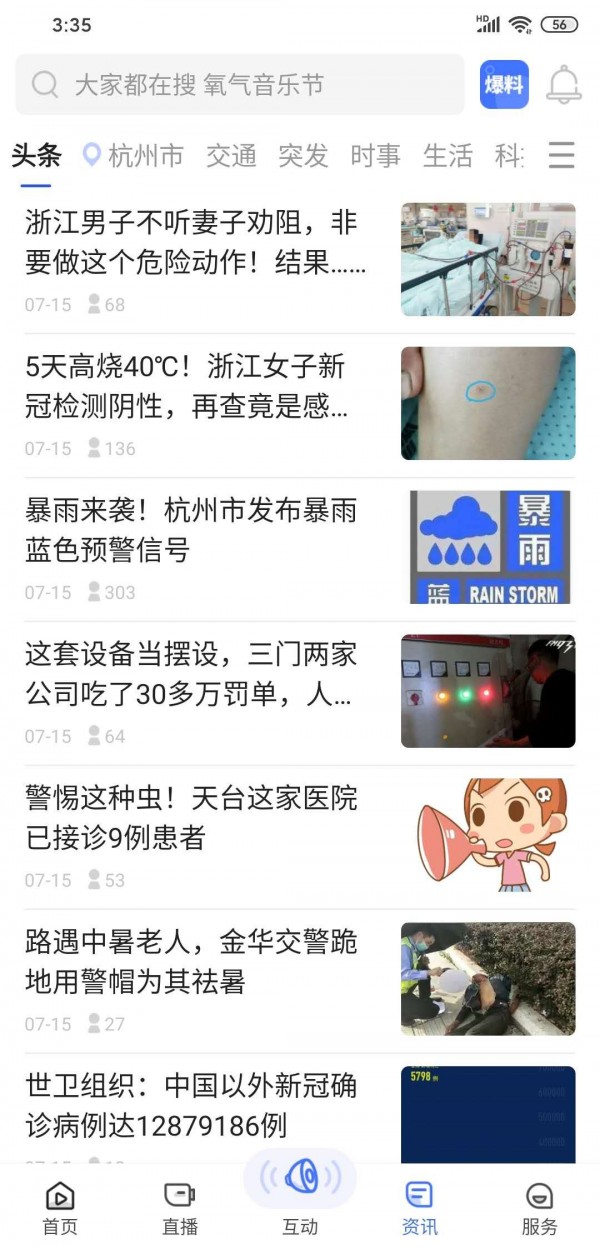The height and width of the screenshot is (1249, 600).
Task: Open the notifications bell
Action: [564, 85]
